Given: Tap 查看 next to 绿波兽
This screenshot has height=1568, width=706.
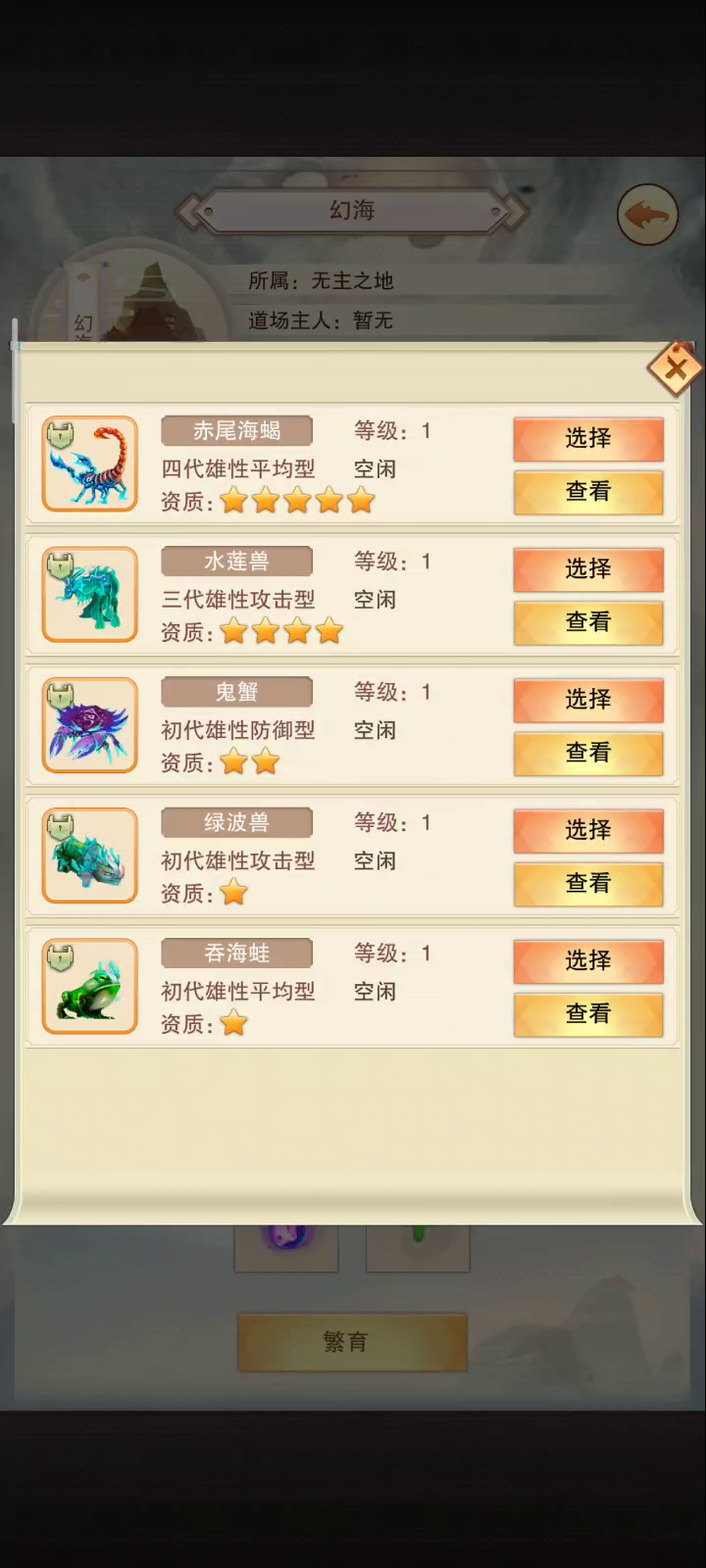Looking at the screenshot, I should click(x=588, y=882).
